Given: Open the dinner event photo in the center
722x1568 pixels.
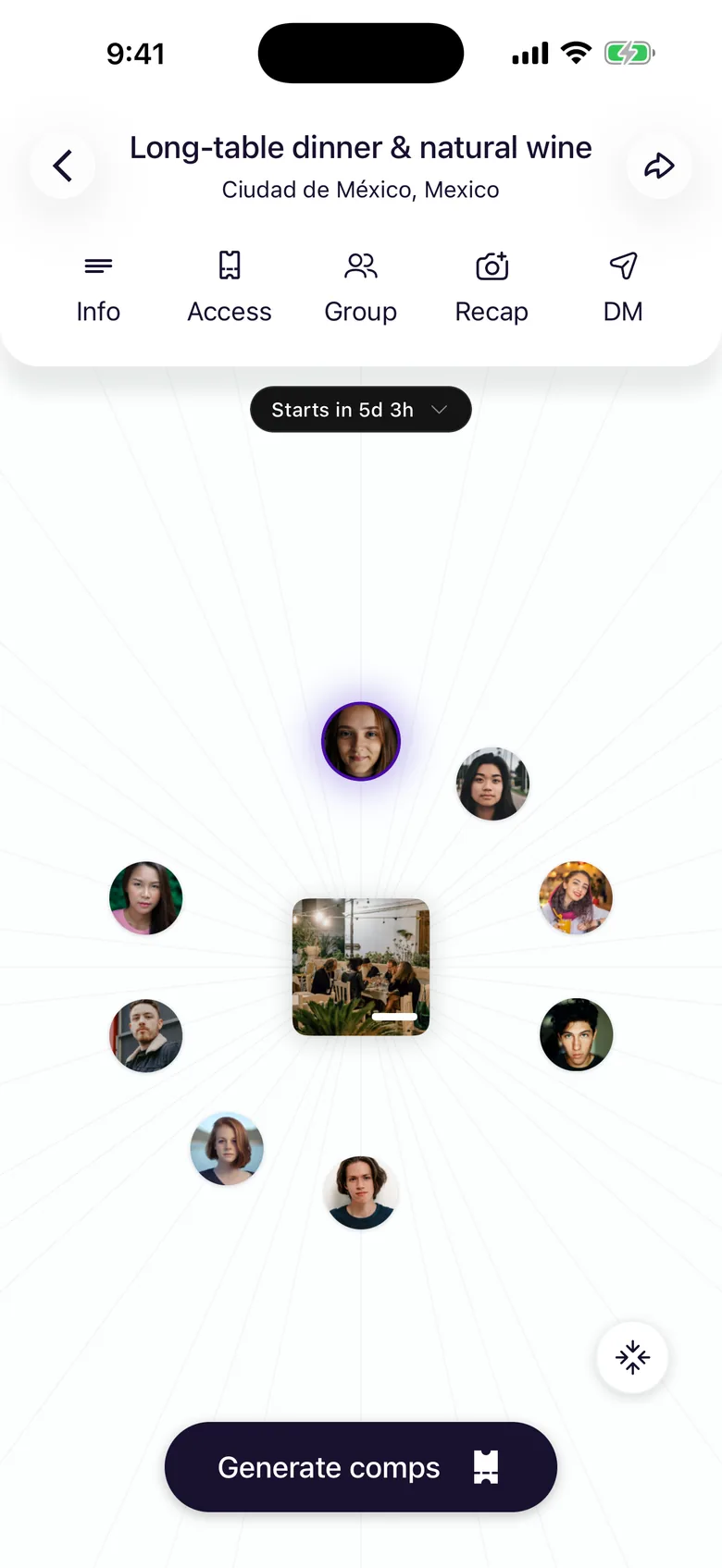Looking at the screenshot, I should click(x=361, y=967).
